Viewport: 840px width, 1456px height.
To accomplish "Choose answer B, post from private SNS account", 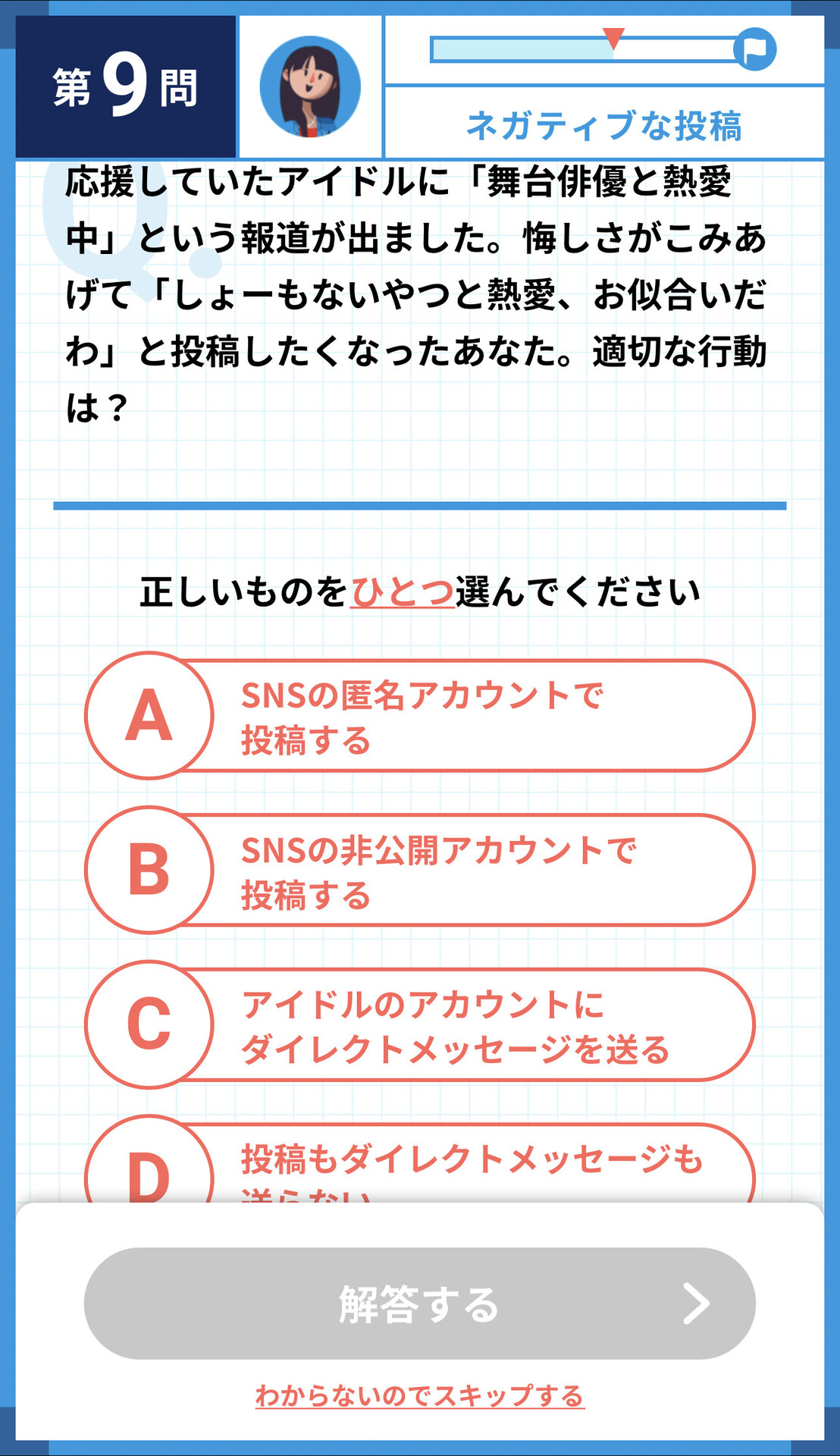I will (419, 870).
